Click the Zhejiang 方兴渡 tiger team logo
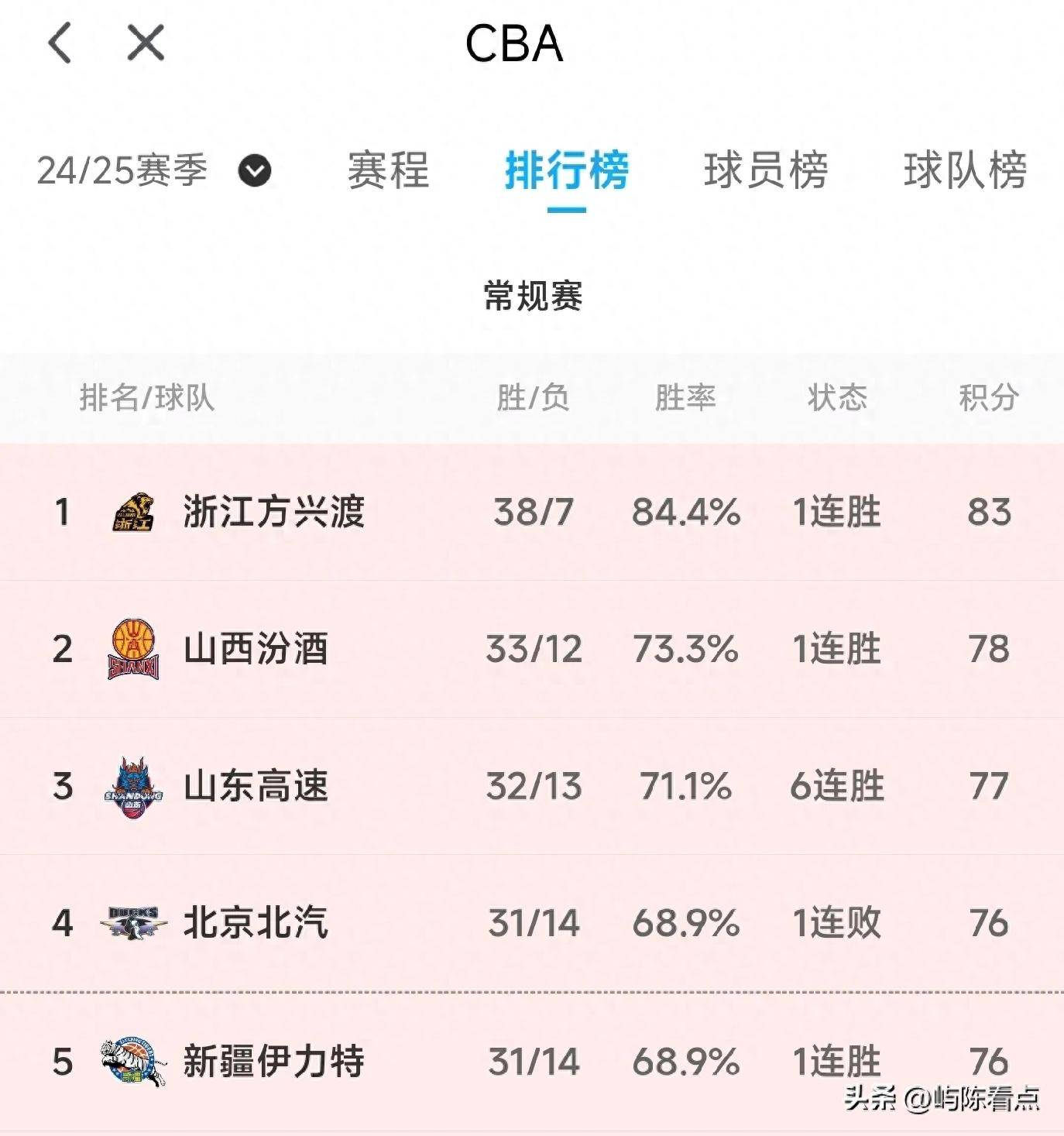Viewport: 1064px width, 1136px height. coord(132,511)
